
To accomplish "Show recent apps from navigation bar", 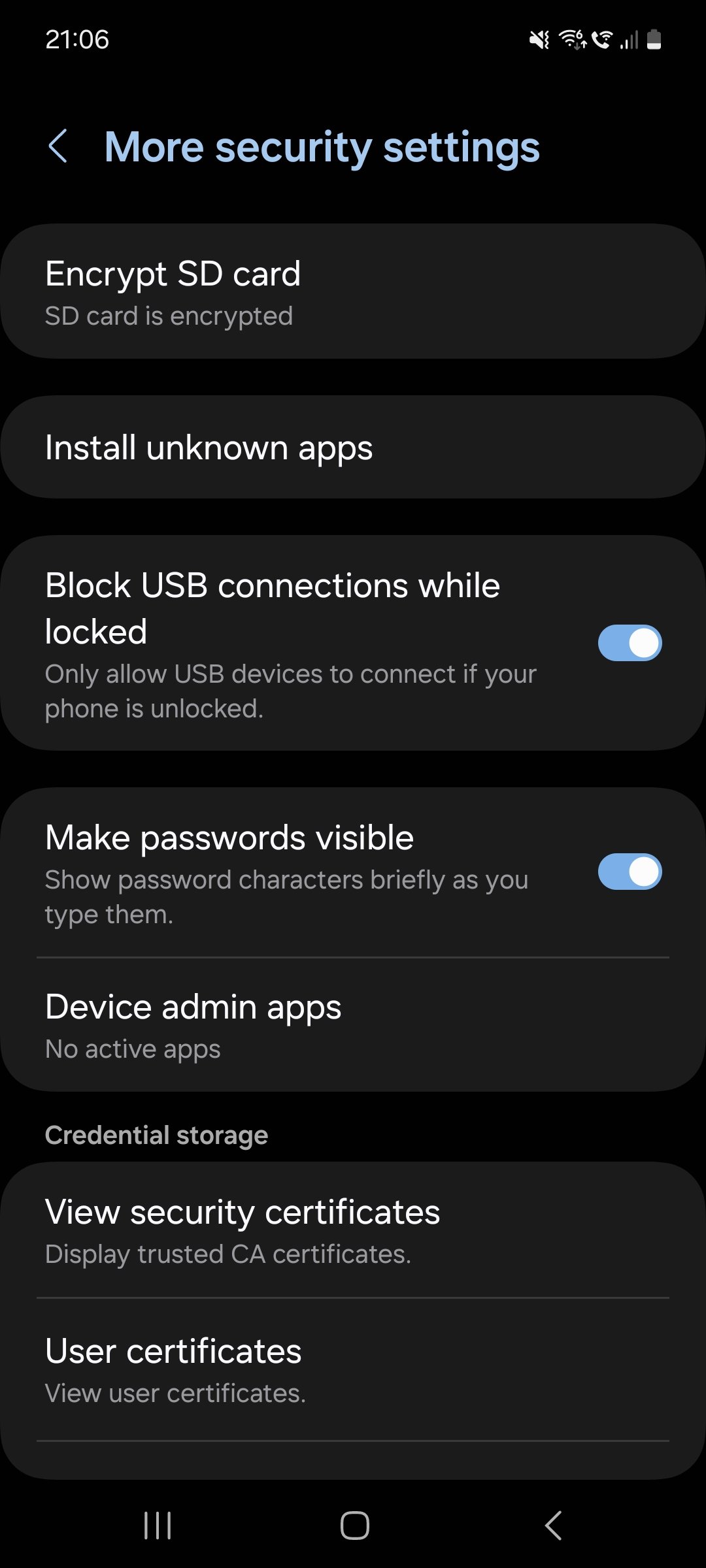I will click(158, 1526).
